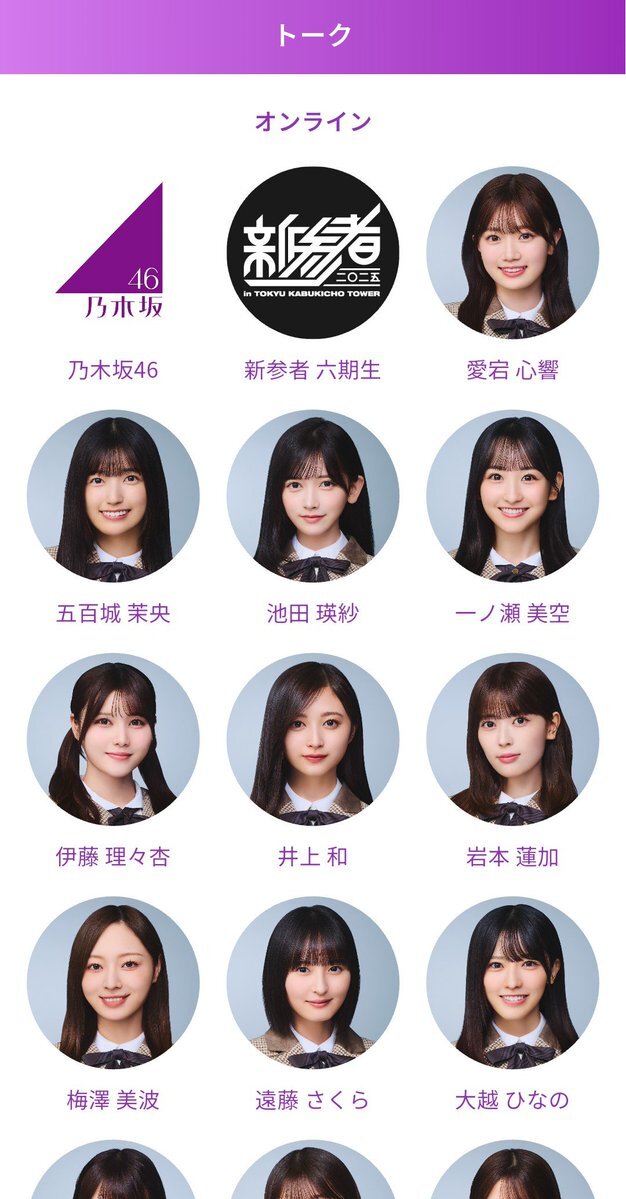Open talk with 梅澤 美波

pos(113,983)
